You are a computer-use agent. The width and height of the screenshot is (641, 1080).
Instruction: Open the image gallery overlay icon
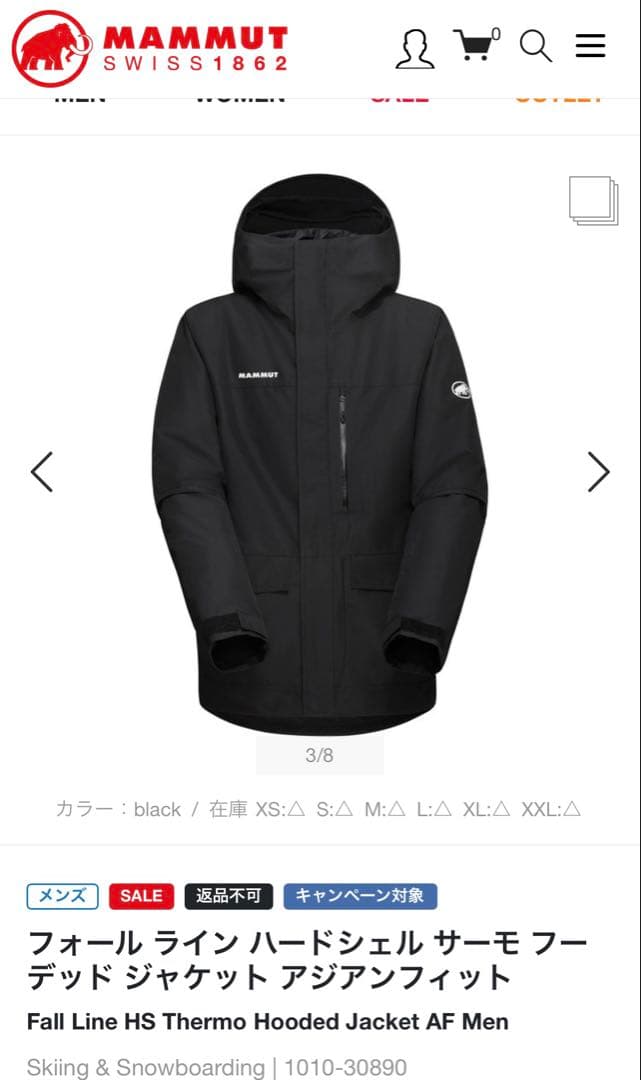pos(593,200)
